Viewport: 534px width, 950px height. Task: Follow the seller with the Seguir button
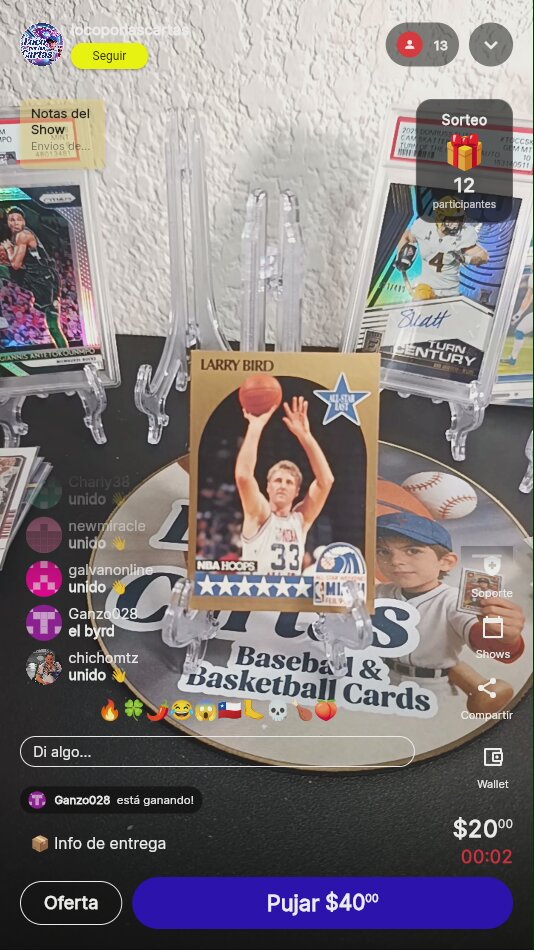pos(110,56)
